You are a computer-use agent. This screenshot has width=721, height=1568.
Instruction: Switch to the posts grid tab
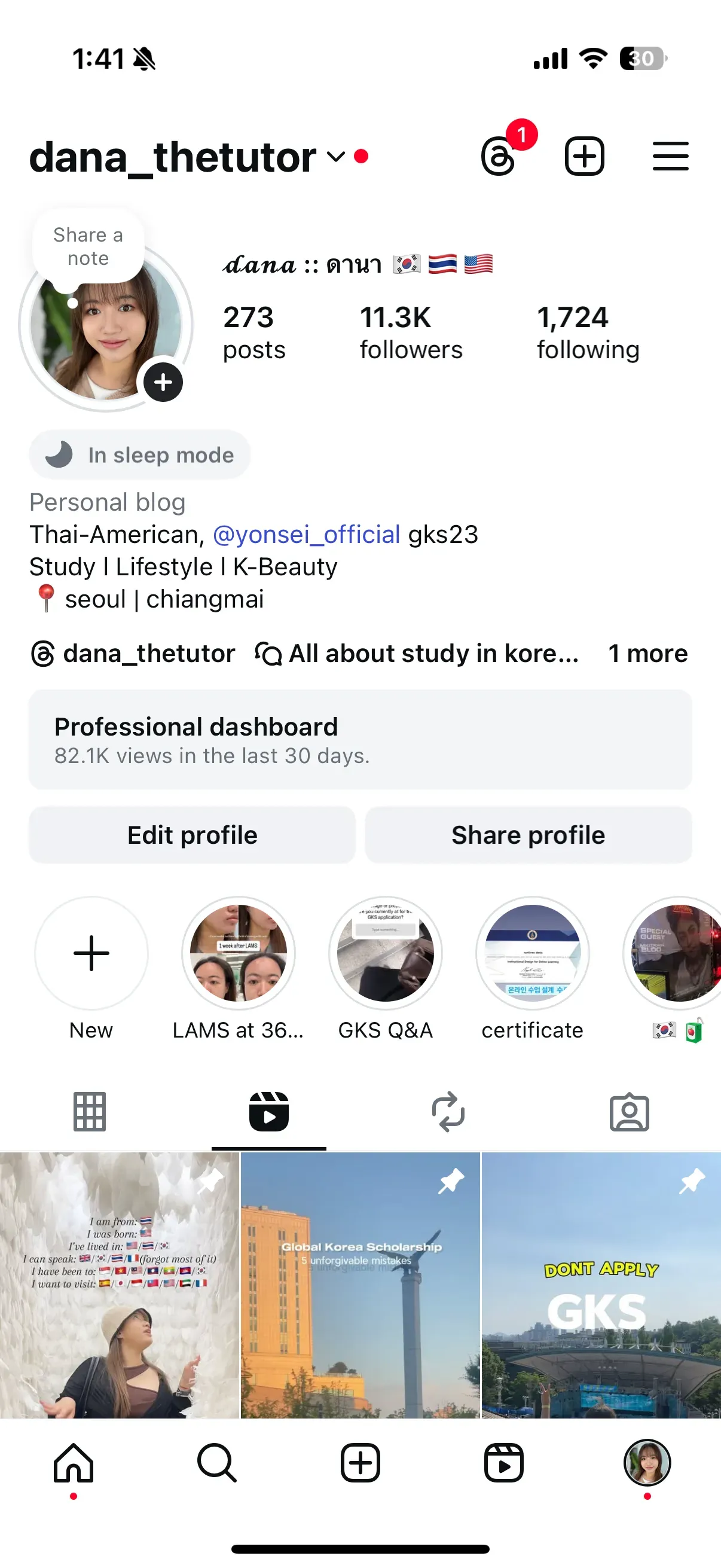(x=90, y=1112)
